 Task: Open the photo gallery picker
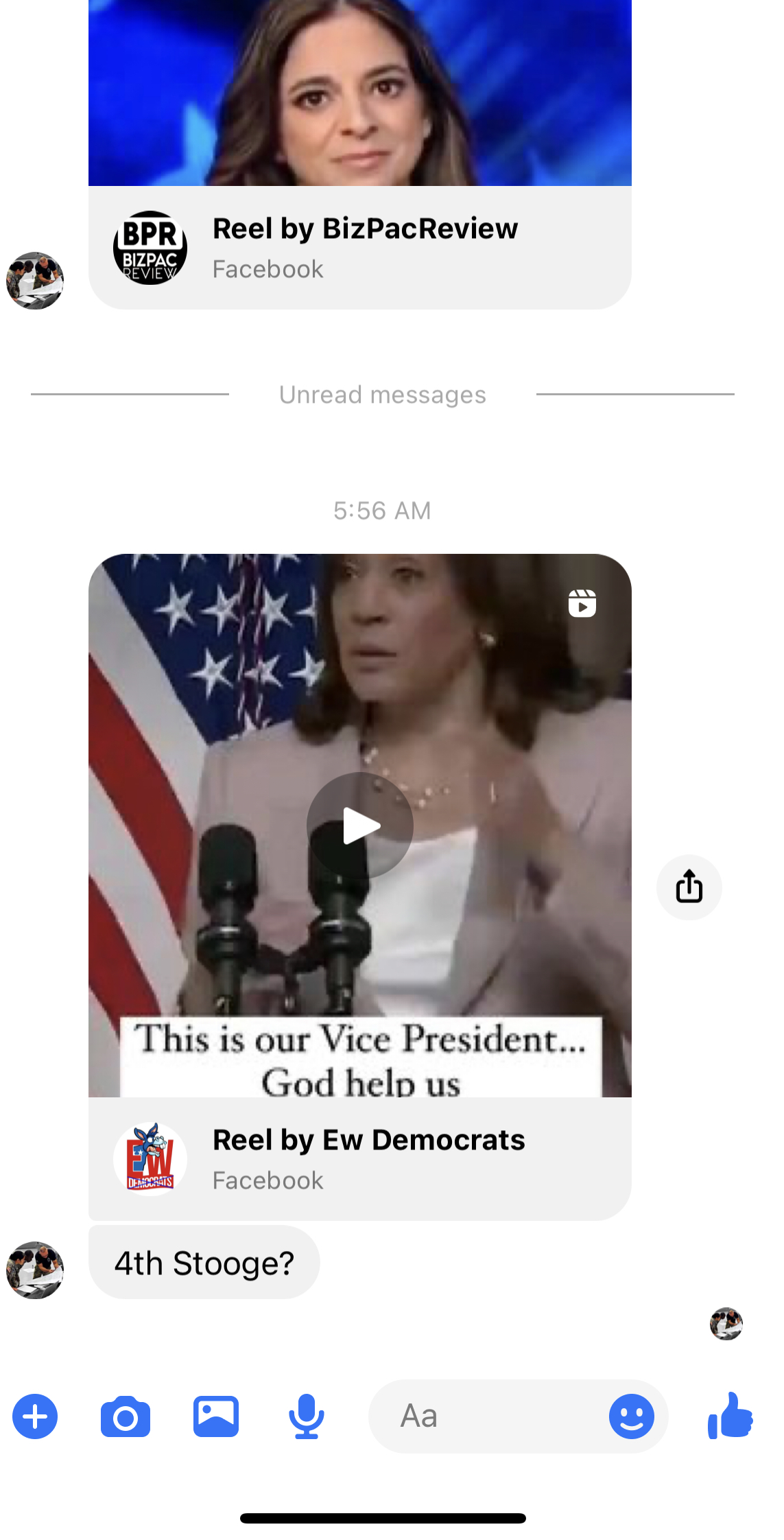[x=216, y=1416]
